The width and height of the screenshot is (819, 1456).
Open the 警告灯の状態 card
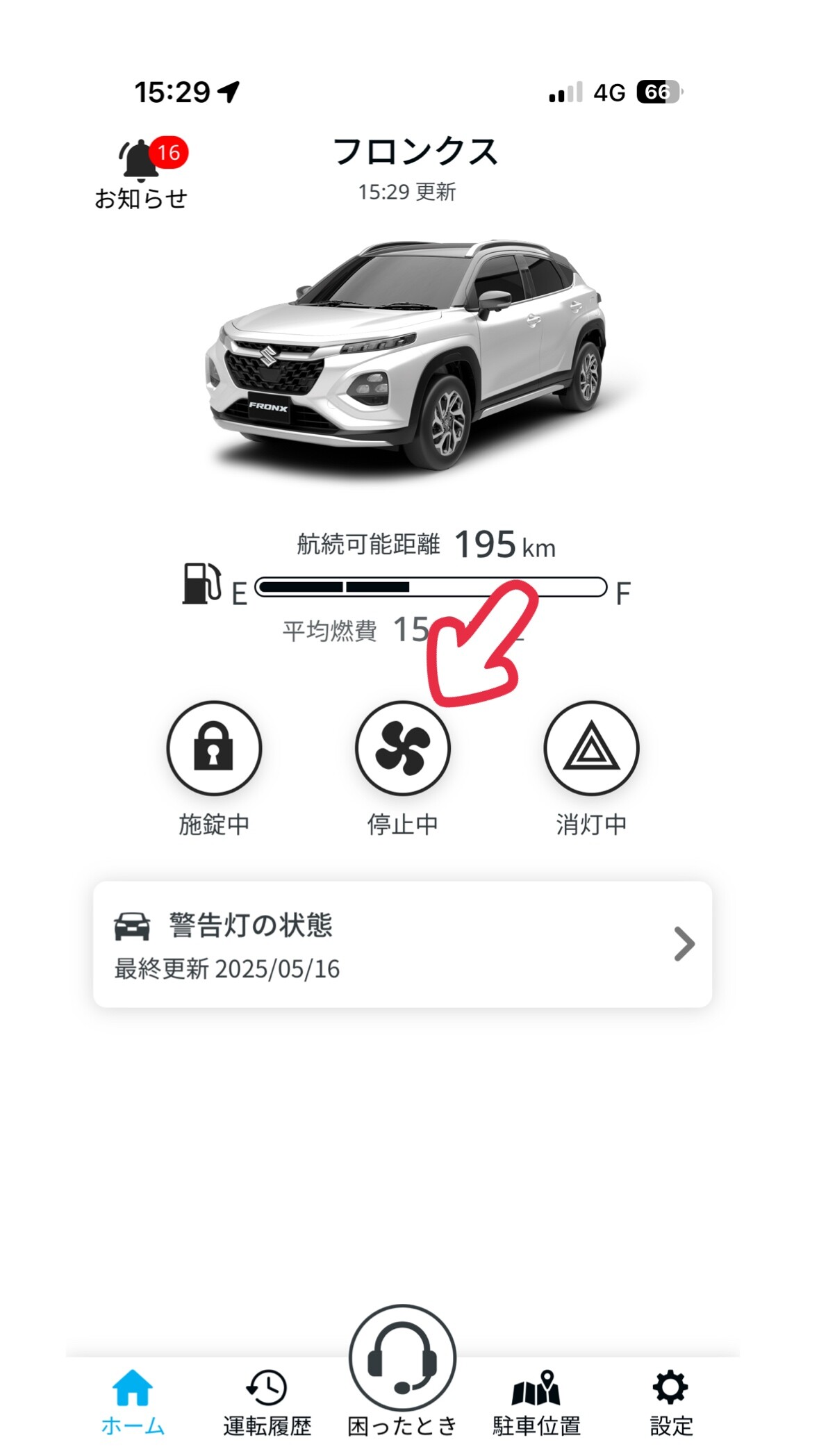[x=402, y=944]
